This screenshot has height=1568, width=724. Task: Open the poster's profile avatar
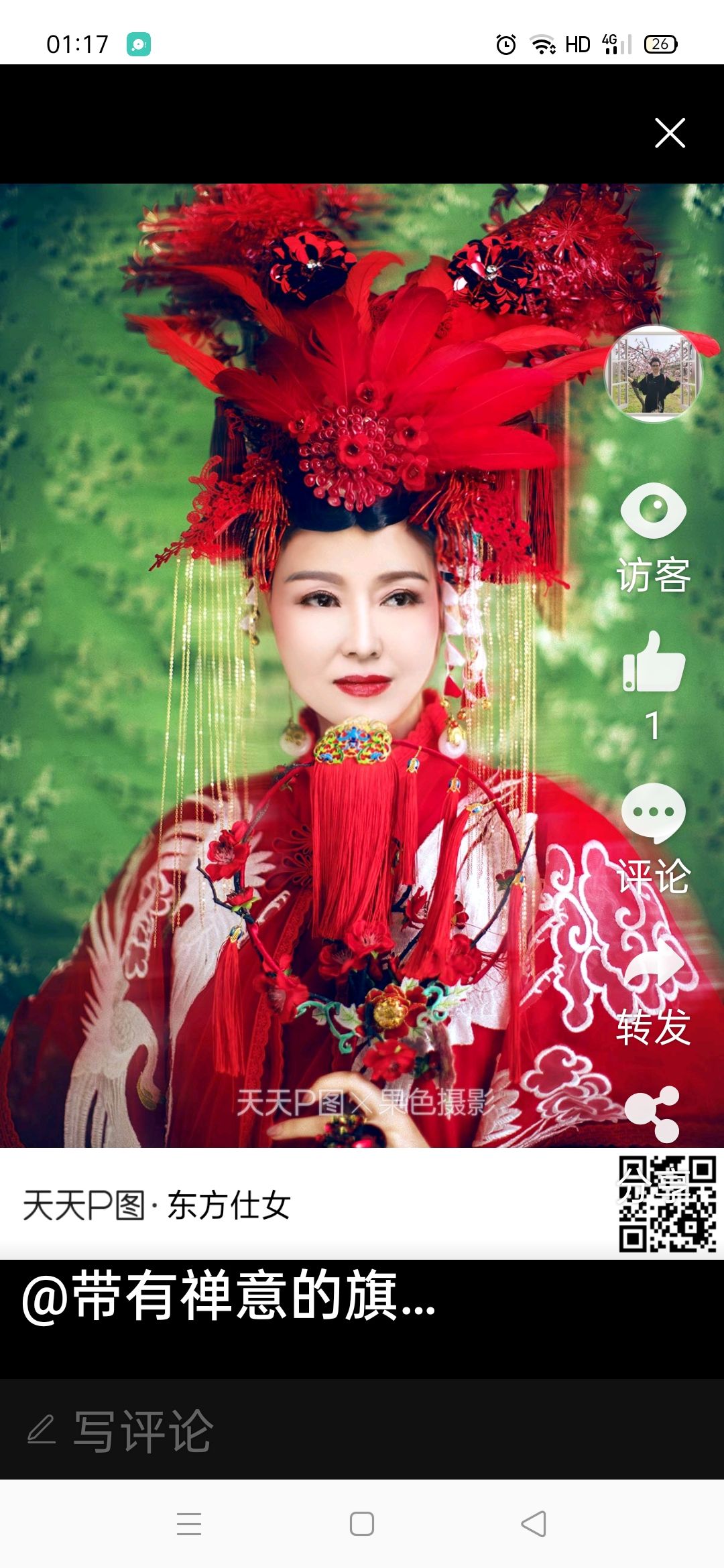coord(654,374)
